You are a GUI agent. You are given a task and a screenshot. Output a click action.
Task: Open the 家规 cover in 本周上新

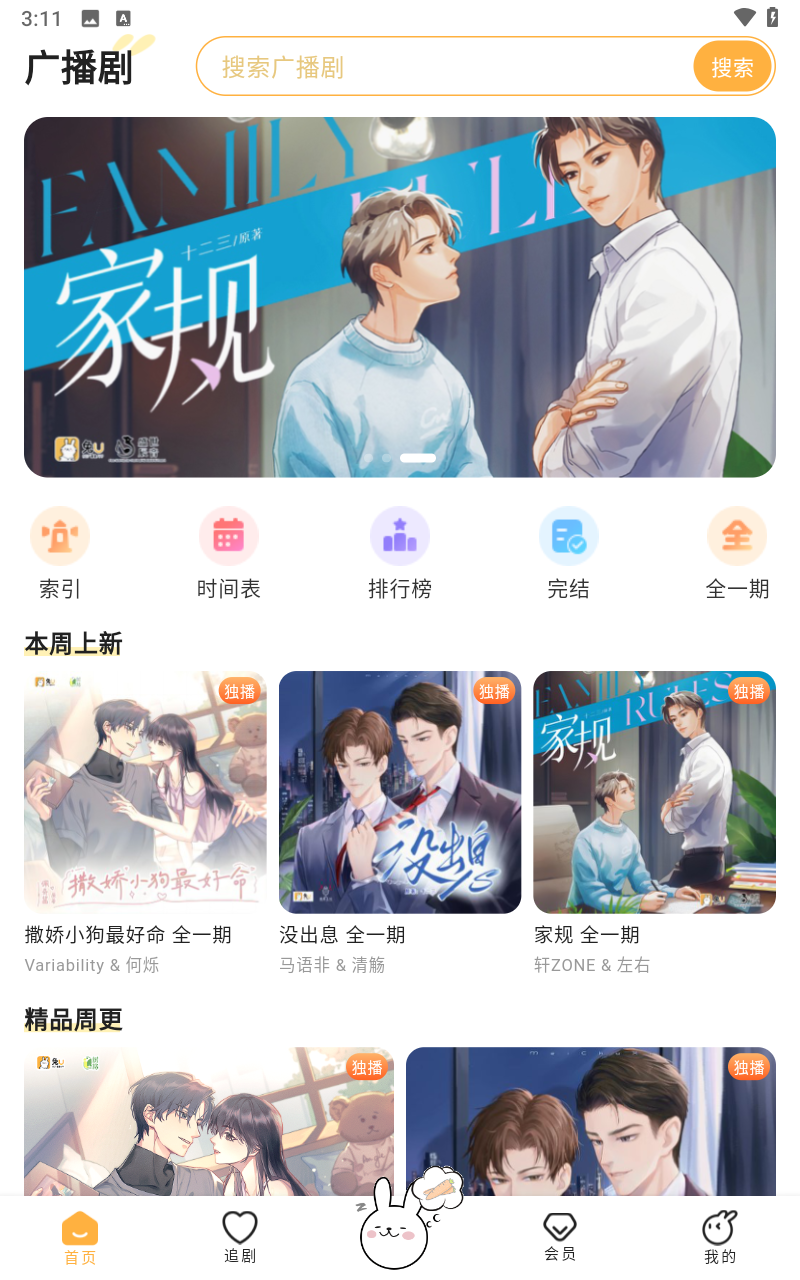pos(654,792)
